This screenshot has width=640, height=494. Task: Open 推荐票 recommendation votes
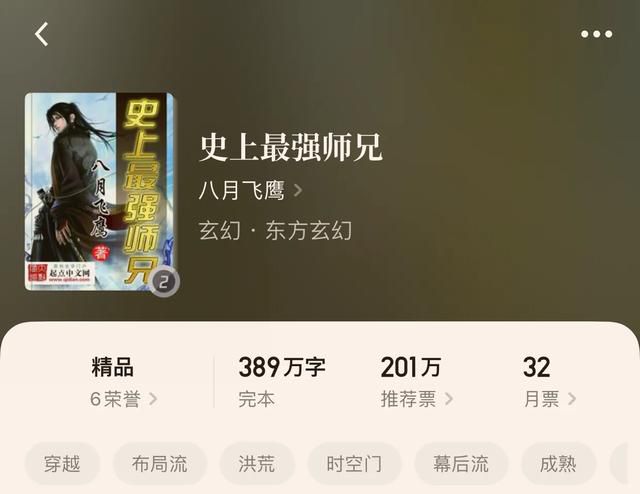coord(416,399)
